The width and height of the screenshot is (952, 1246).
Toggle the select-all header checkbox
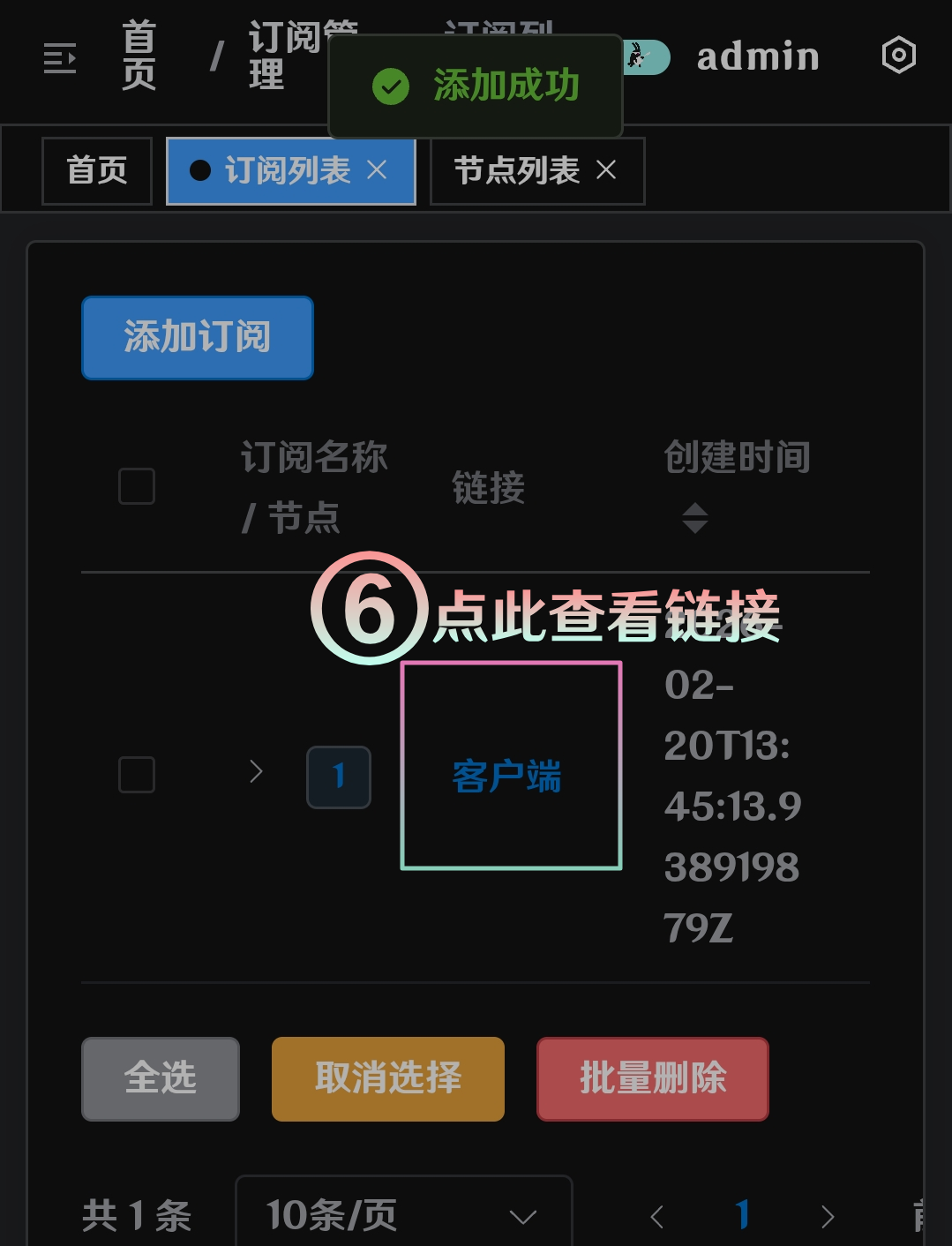click(x=137, y=486)
